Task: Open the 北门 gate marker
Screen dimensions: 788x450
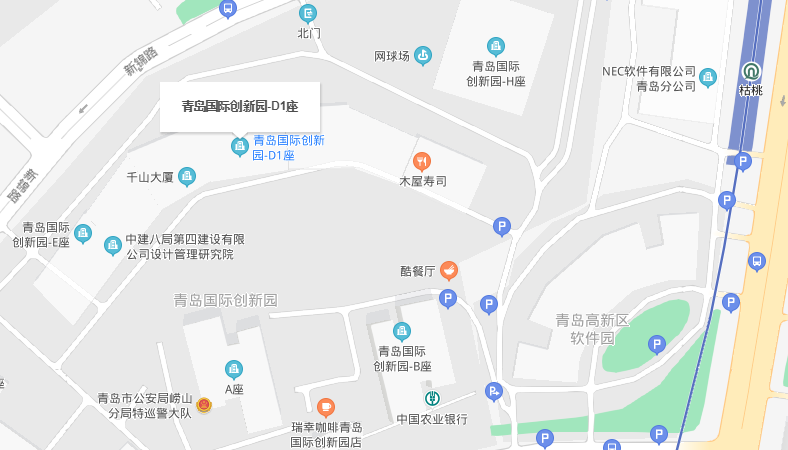Action: [308, 13]
